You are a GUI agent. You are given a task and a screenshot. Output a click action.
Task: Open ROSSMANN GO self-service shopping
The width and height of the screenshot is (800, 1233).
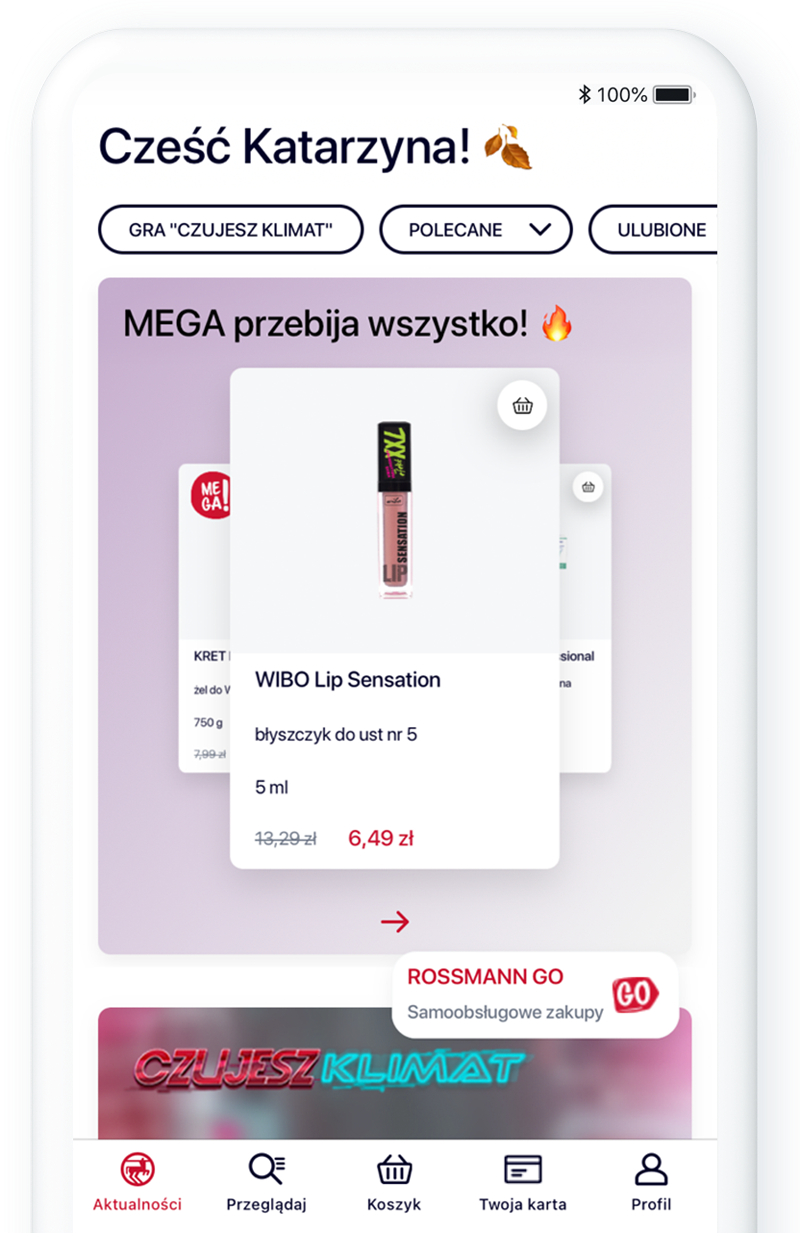pos(535,994)
